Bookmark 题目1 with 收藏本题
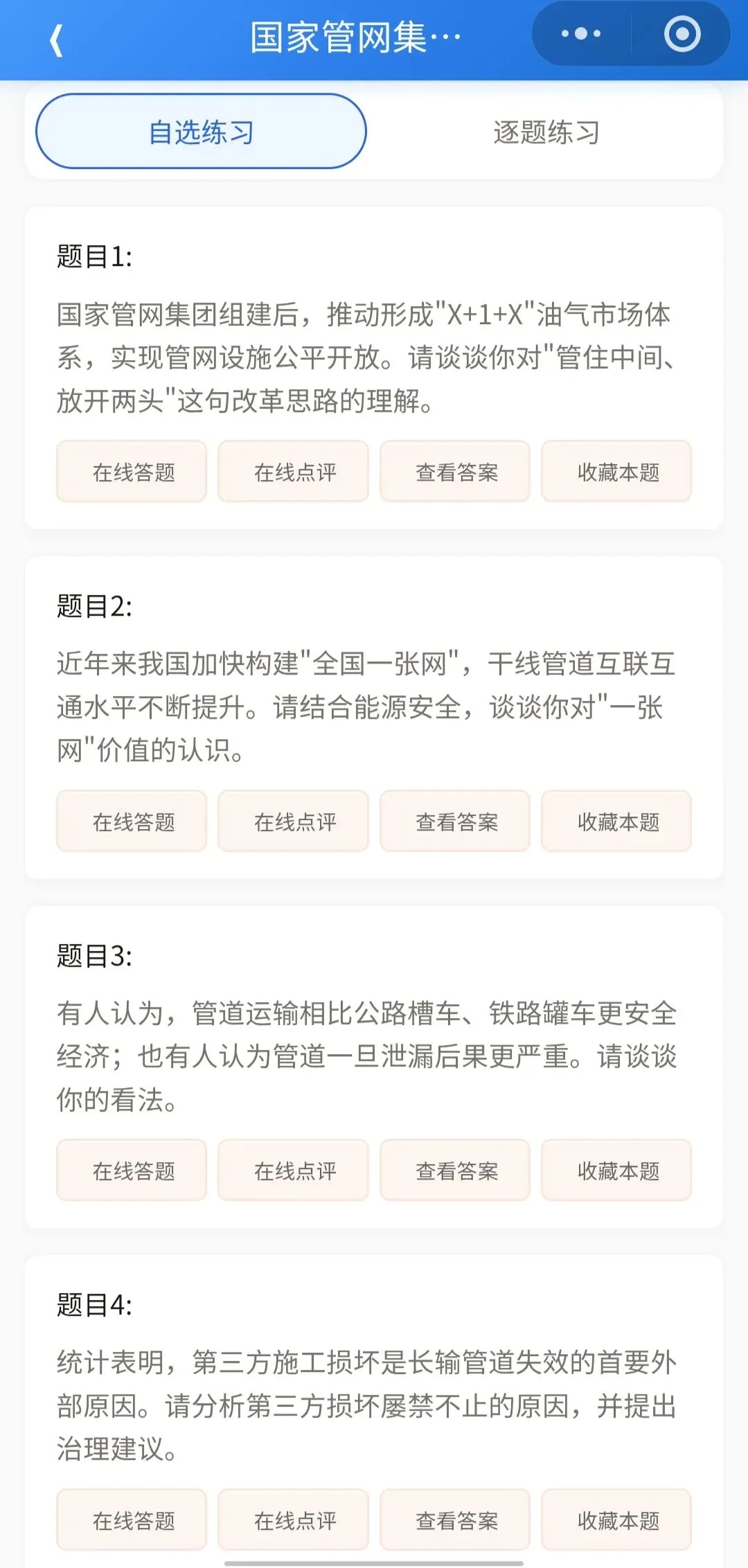 (x=616, y=472)
